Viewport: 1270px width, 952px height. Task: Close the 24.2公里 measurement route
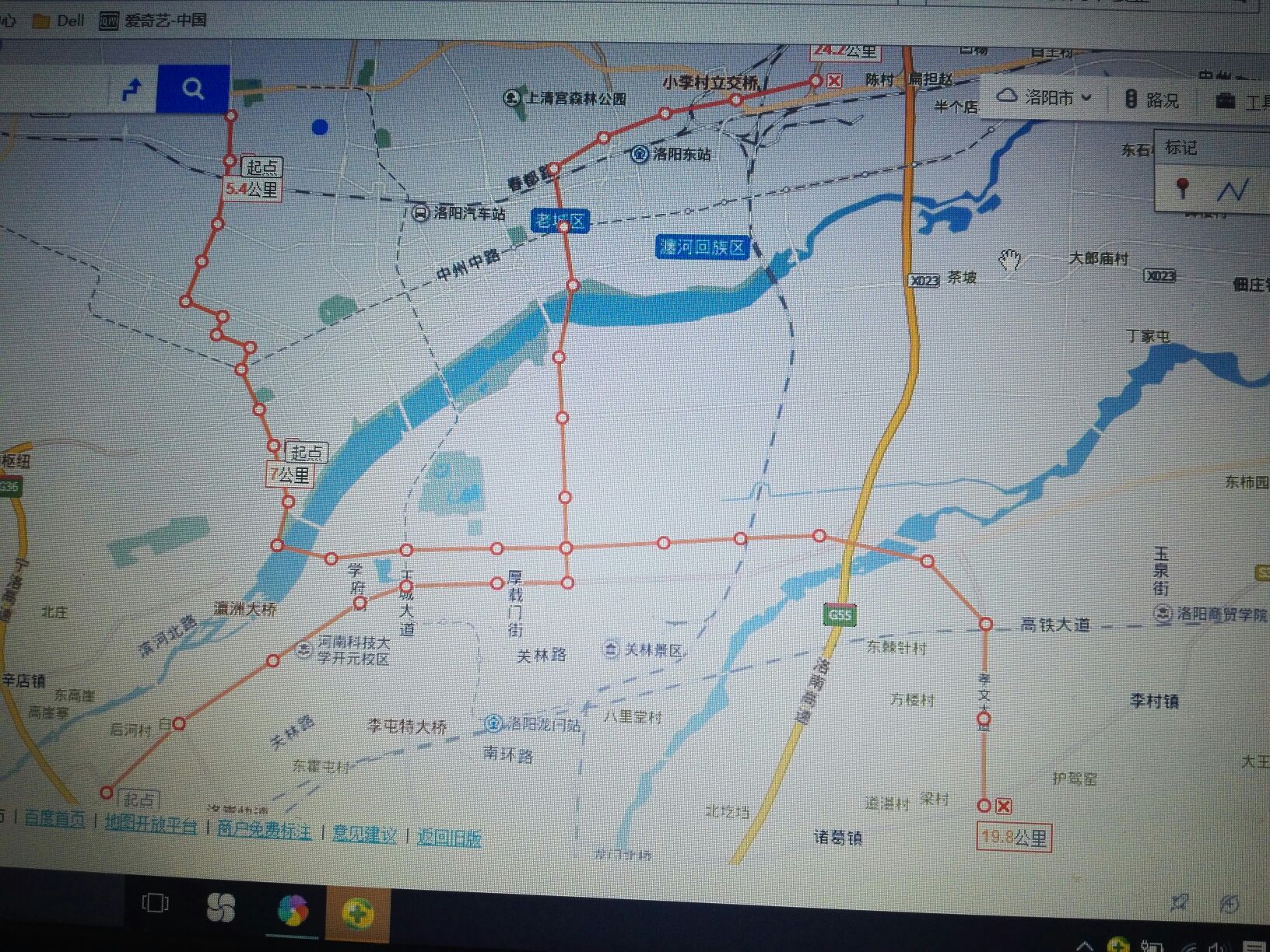click(834, 80)
